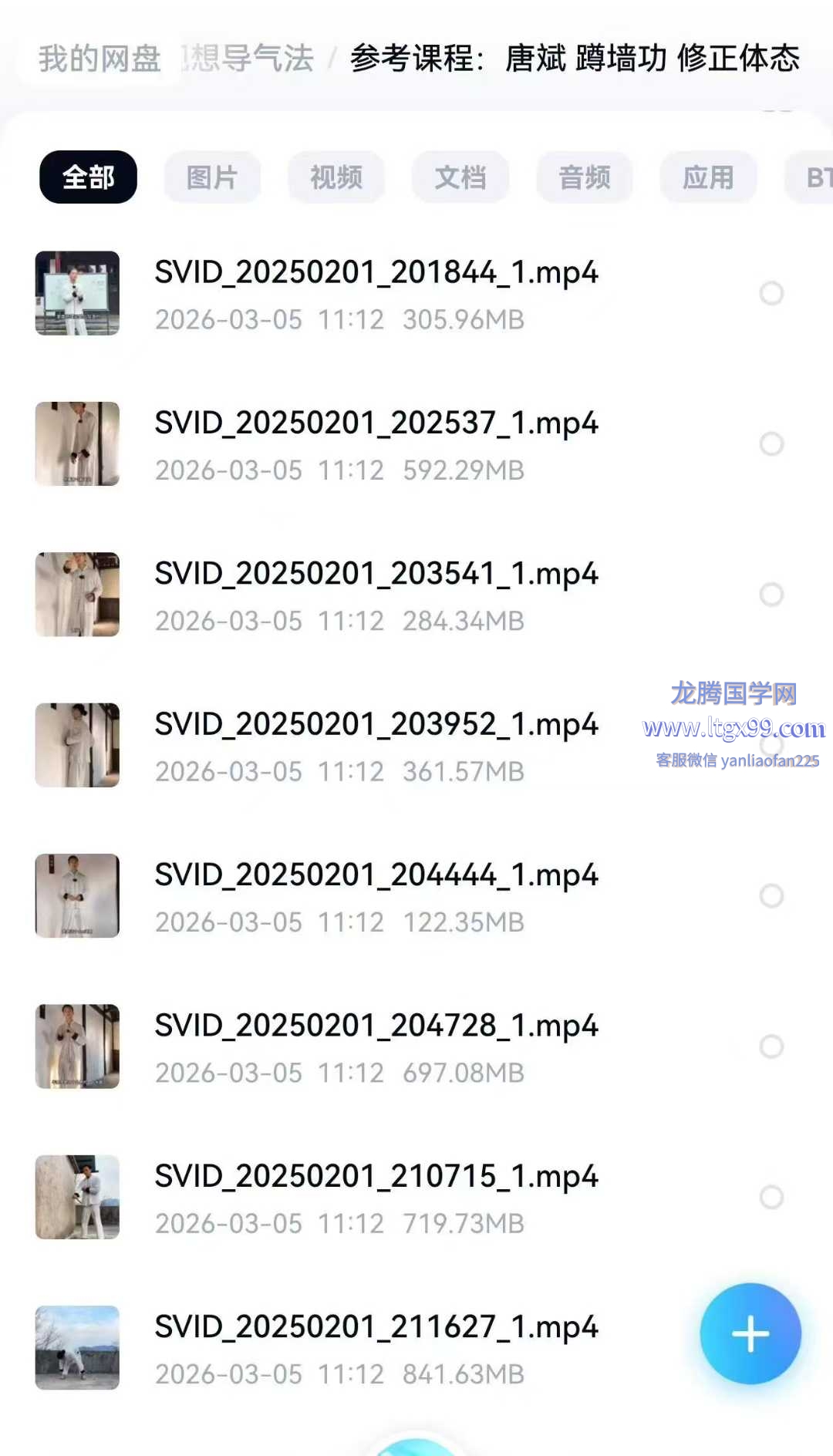Open SVID_20250201_203952_1.mp4 video
Screen dimensions: 833x1456
click(x=376, y=725)
